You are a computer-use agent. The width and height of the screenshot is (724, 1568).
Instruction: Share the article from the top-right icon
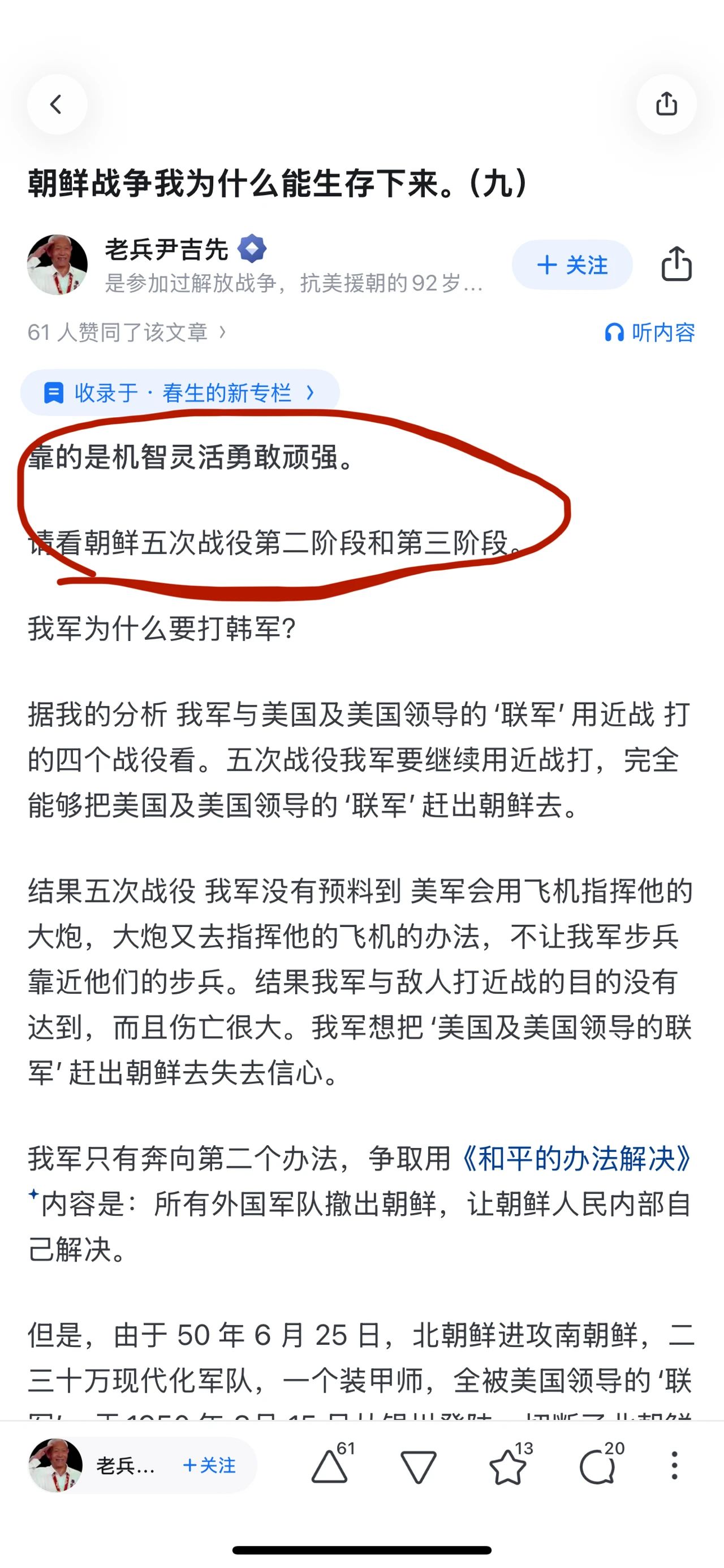[x=666, y=104]
